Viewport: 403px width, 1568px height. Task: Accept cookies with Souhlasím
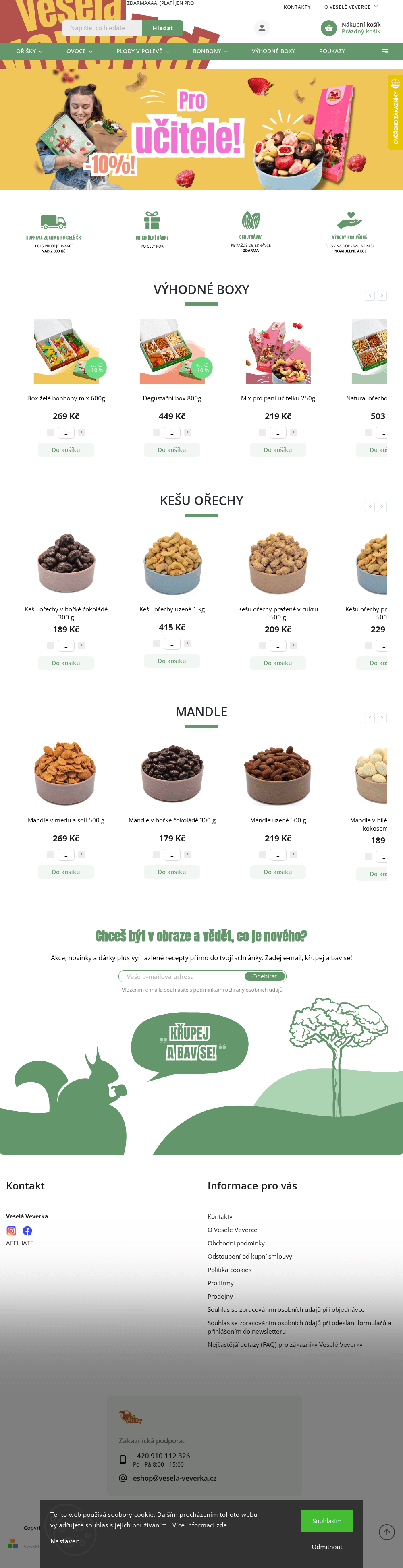pos(326,1520)
